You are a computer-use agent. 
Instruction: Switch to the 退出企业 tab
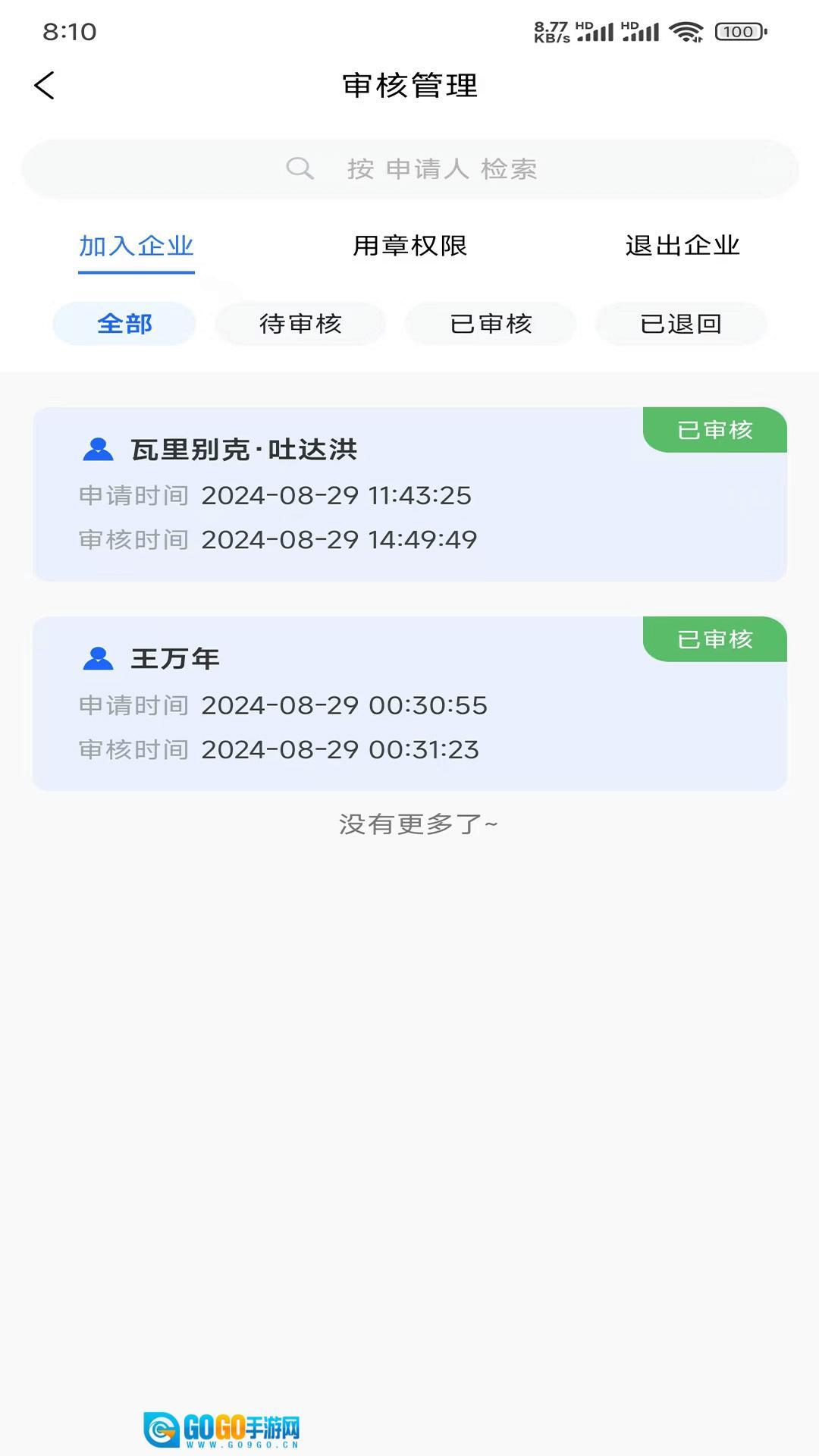pyautogui.click(x=682, y=246)
